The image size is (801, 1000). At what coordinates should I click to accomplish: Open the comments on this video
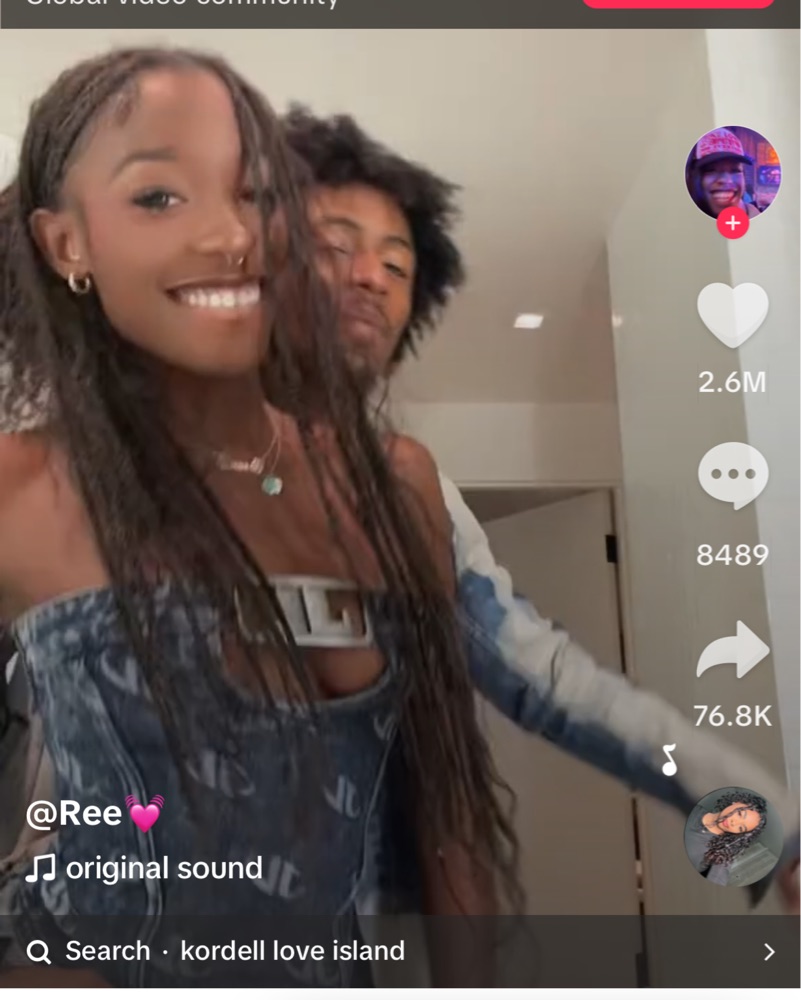[x=732, y=476]
